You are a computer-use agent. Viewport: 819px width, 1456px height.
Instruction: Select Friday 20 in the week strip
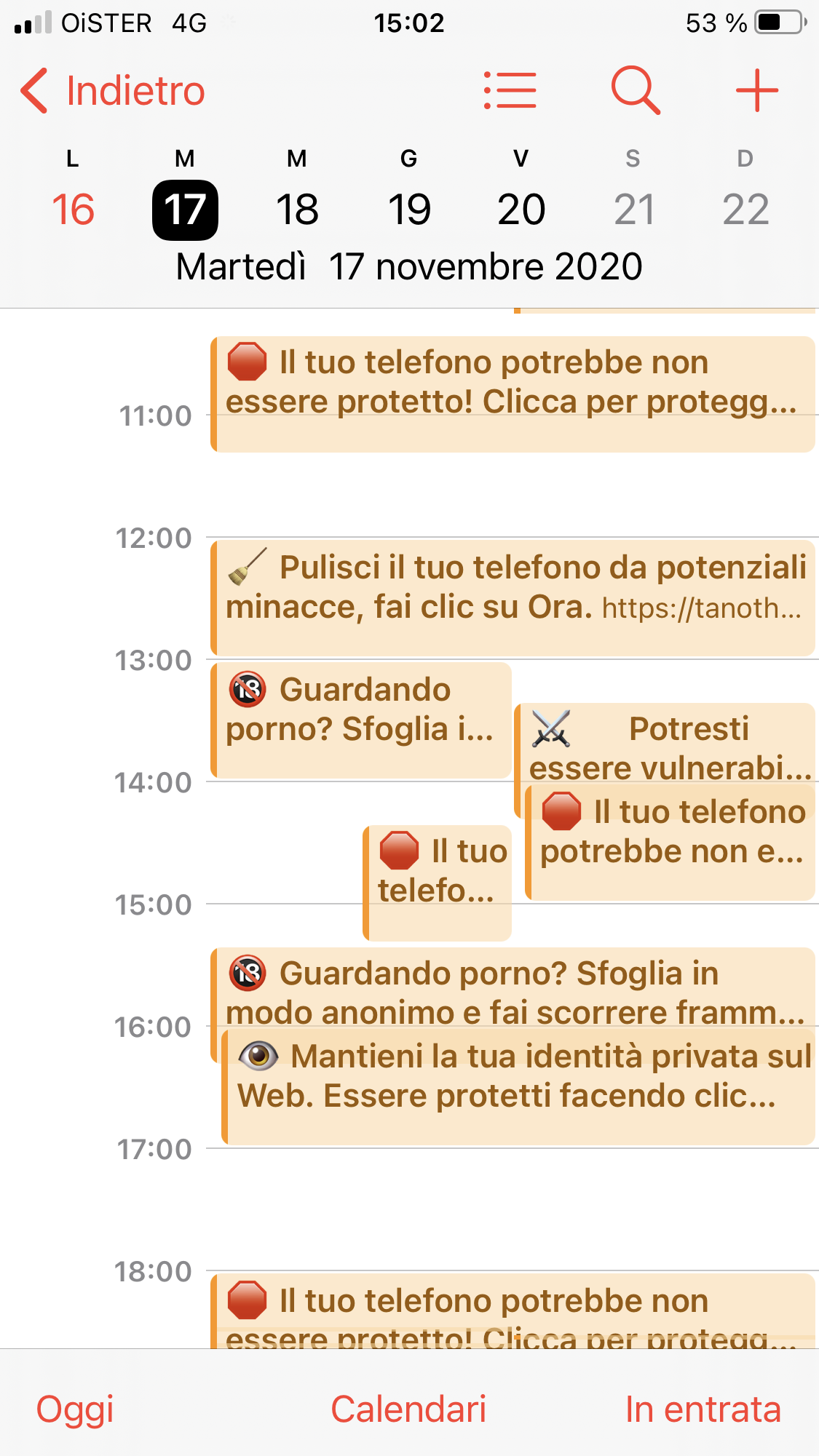coord(521,210)
